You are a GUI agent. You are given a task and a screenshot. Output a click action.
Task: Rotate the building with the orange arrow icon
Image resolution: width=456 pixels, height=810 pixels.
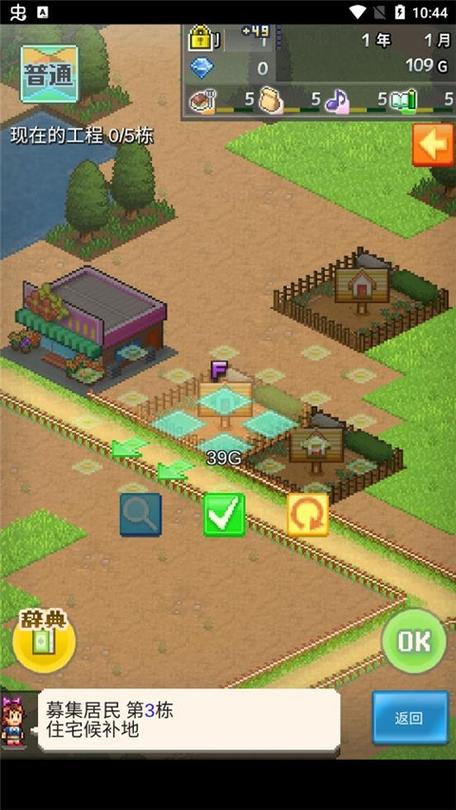tap(308, 515)
